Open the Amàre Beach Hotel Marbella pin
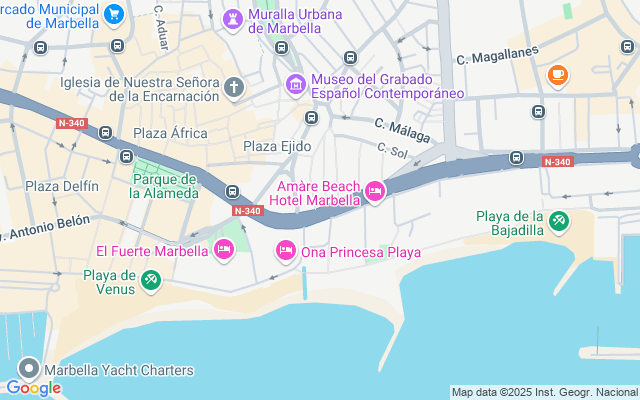Screen dimensions: 640x400 pos(375,191)
